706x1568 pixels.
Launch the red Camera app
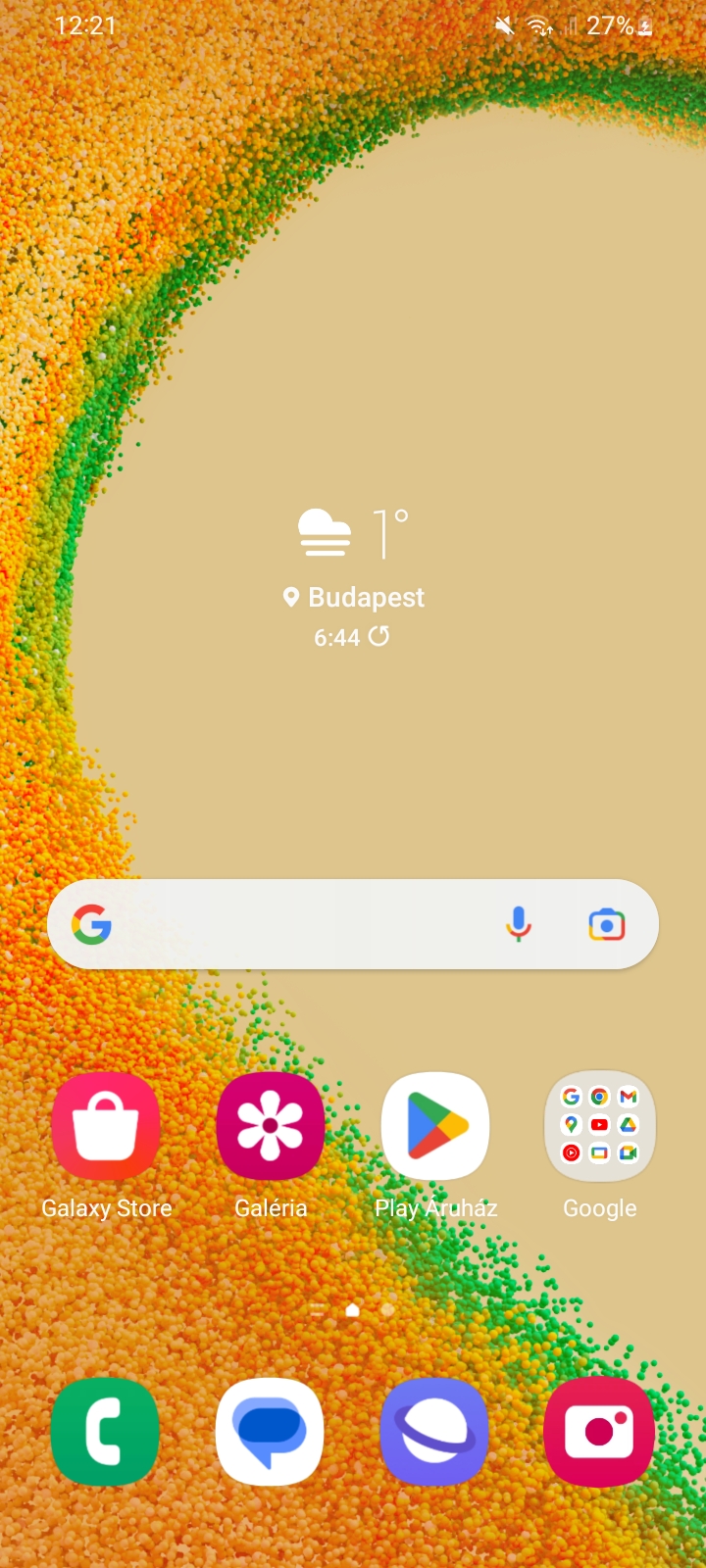(x=599, y=1432)
